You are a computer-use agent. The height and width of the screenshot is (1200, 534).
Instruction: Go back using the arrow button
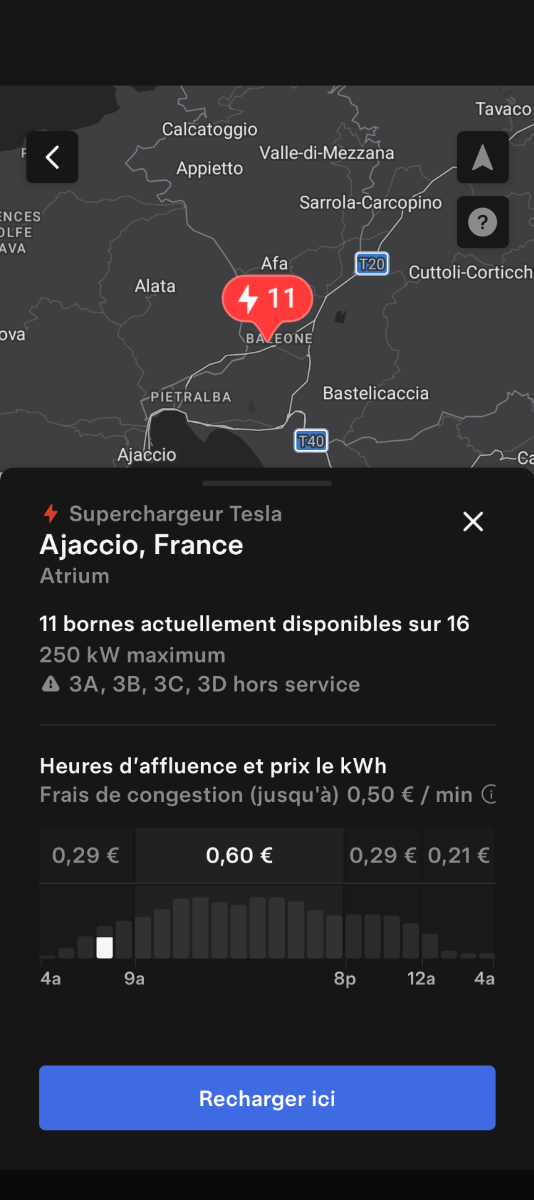[52, 157]
